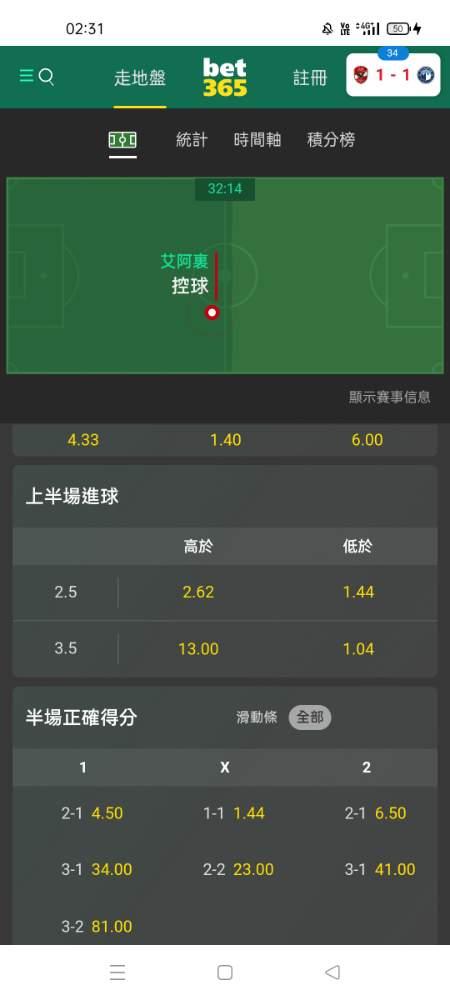Screen dimensions: 450x1000
Task: View the 積分榜 tab
Action: coord(331,140)
